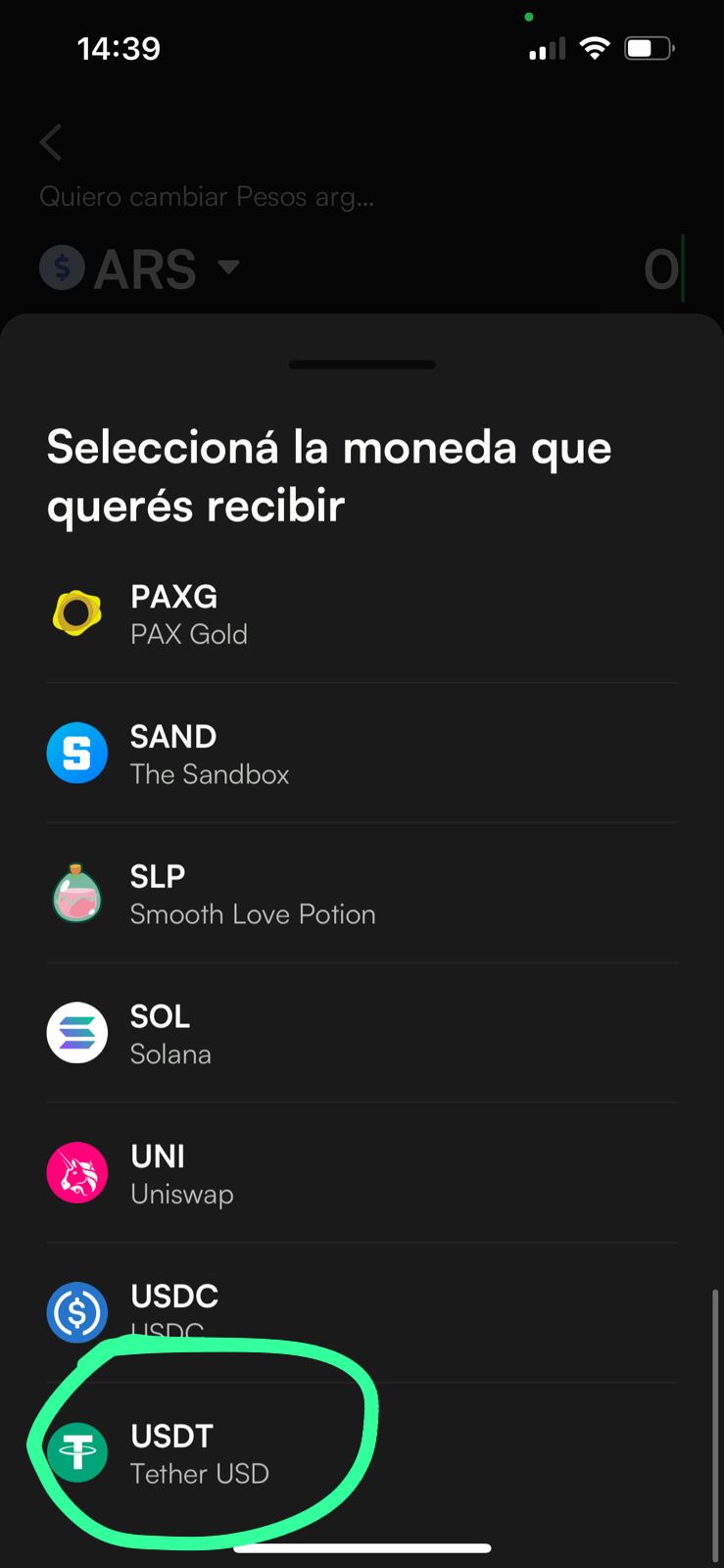
Task: Tap the sheet's drag handle bar
Action: tap(362, 365)
